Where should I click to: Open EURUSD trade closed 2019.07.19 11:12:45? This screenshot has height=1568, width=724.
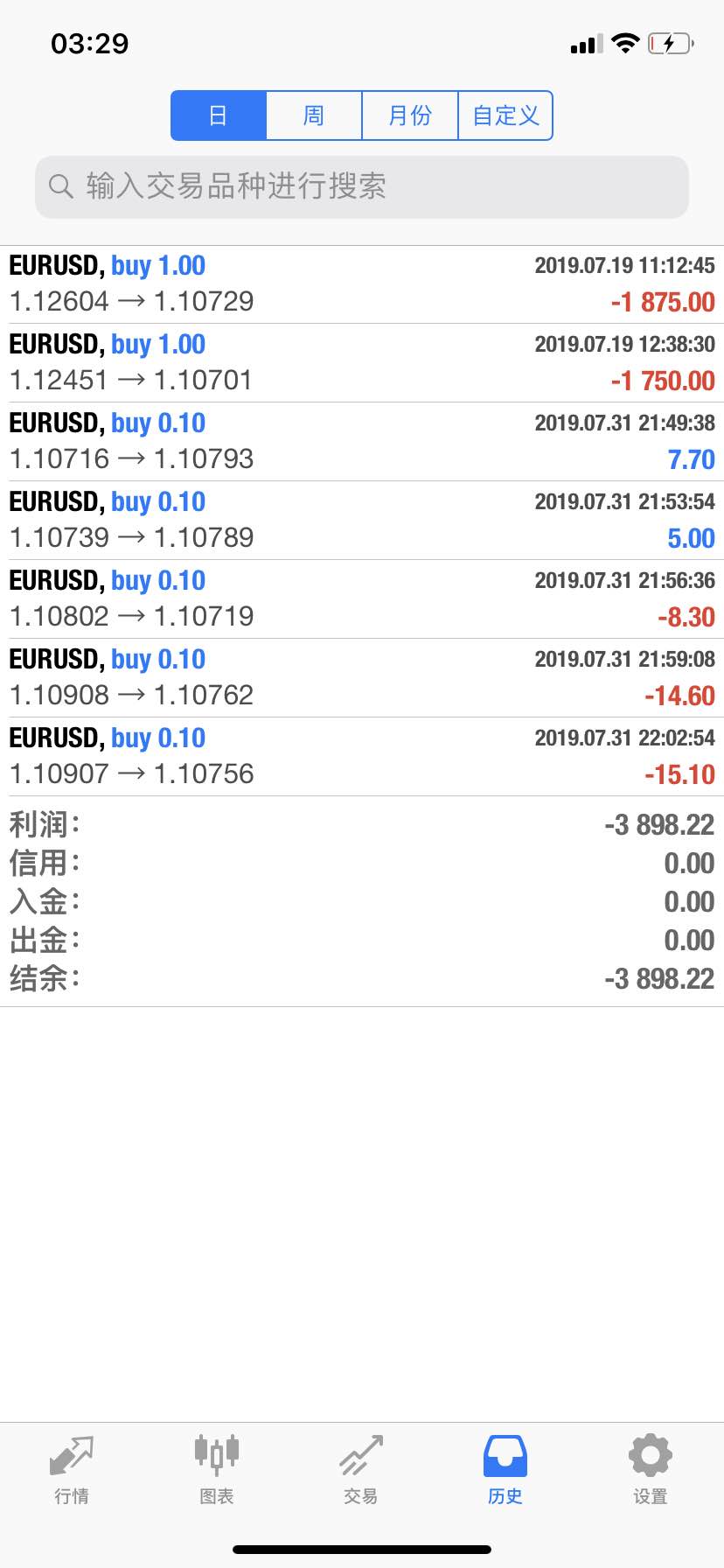(x=362, y=284)
